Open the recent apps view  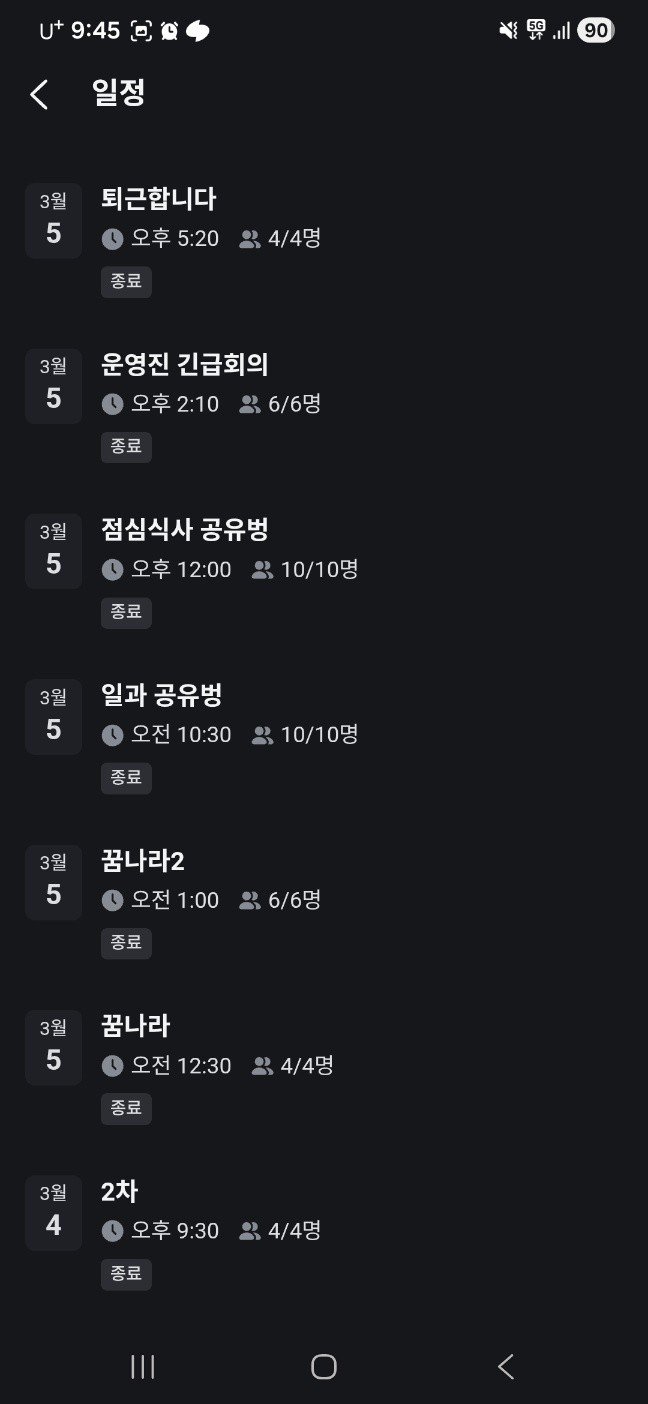coord(143,1367)
